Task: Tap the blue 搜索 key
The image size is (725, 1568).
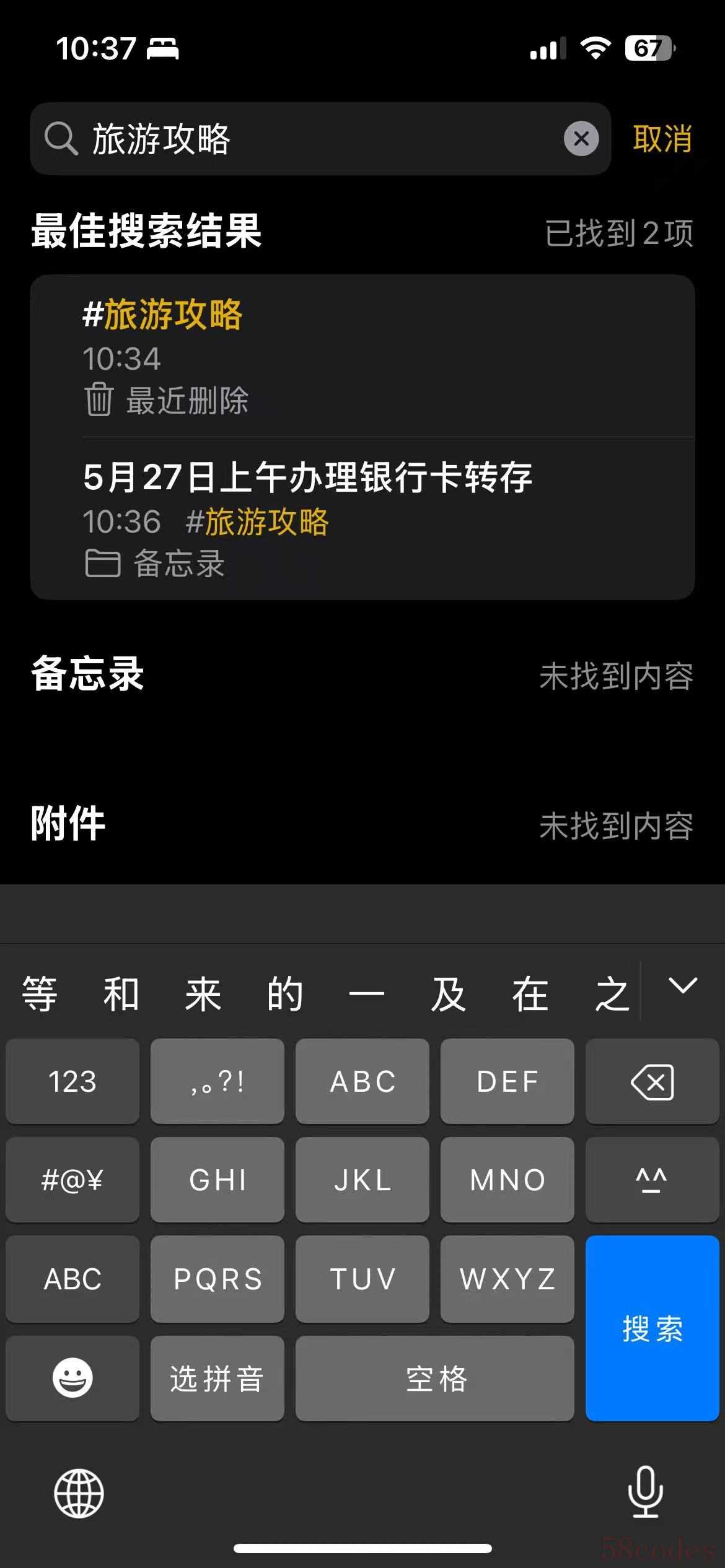Action: [x=652, y=1328]
